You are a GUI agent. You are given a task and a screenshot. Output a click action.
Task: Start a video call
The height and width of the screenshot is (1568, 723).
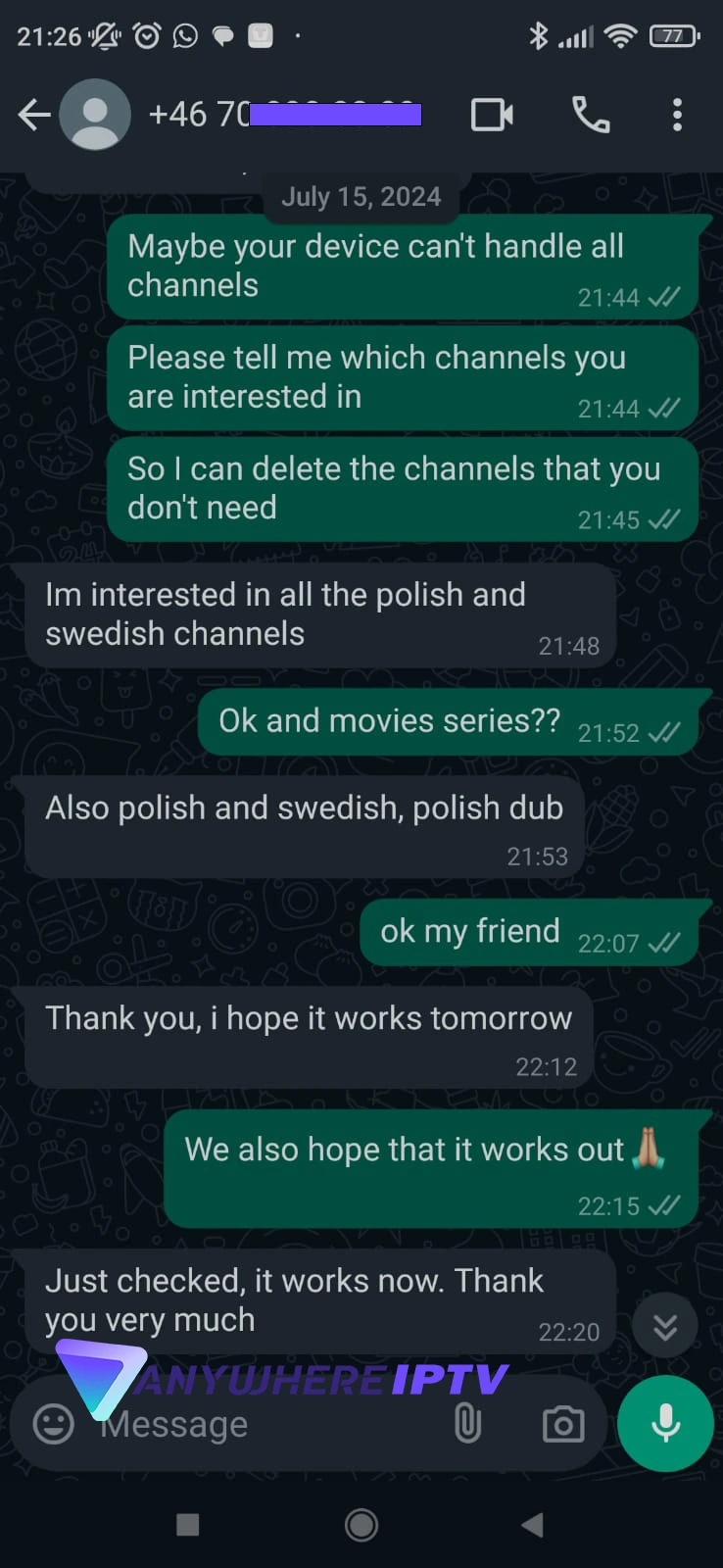[x=492, y=116]
